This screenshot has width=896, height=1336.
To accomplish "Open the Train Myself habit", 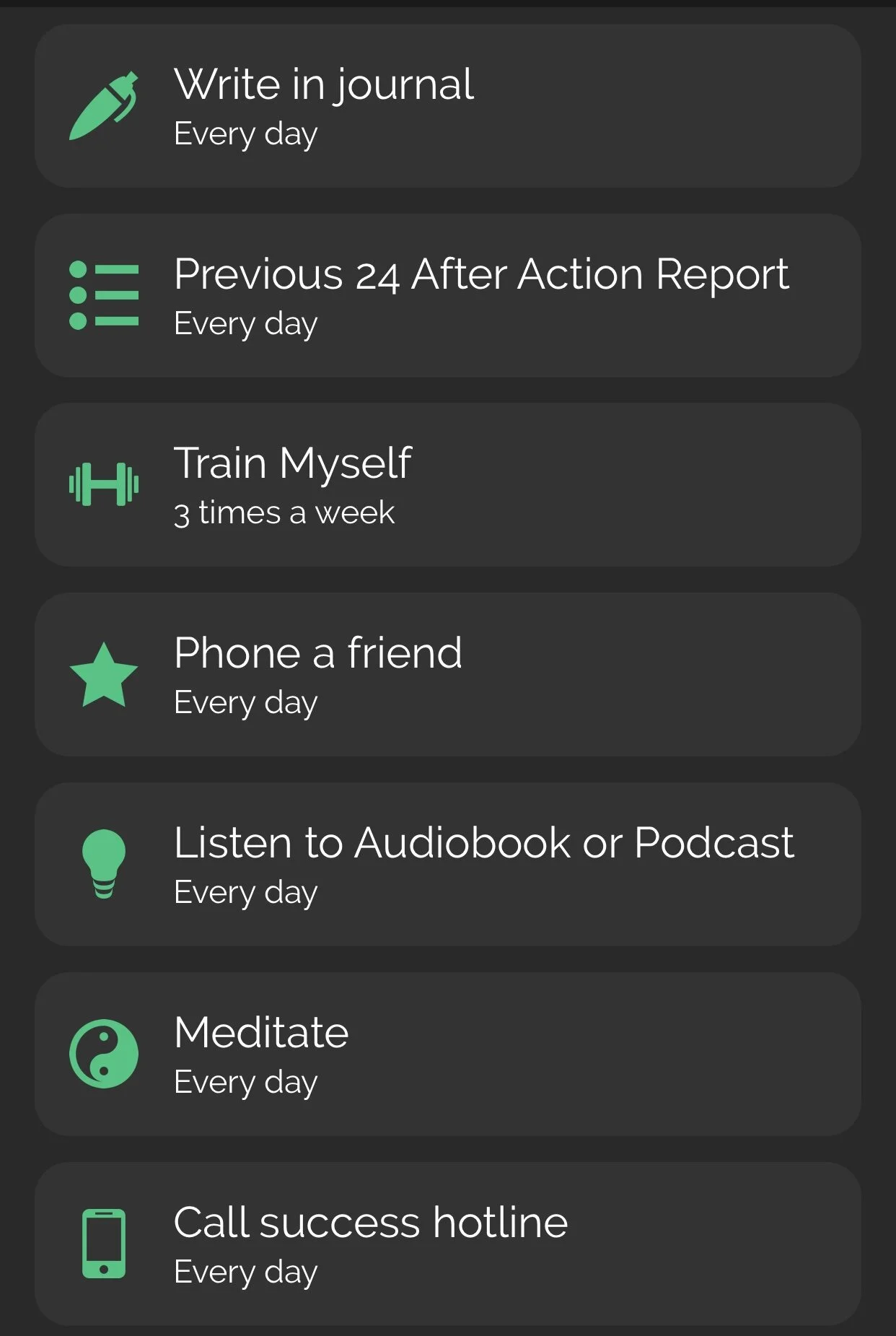I will click(447, 485).
